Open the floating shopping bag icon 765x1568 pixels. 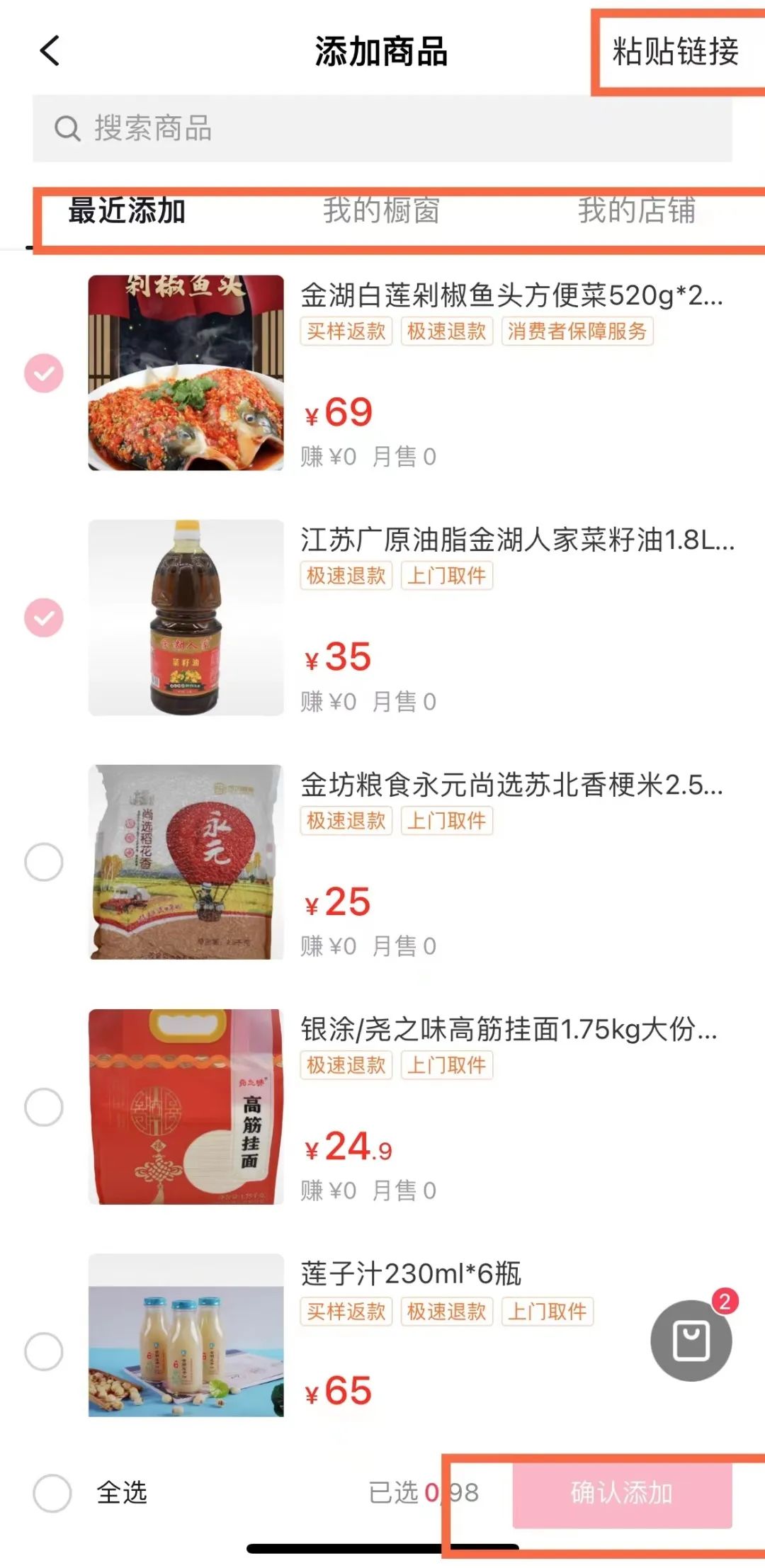691,1340
